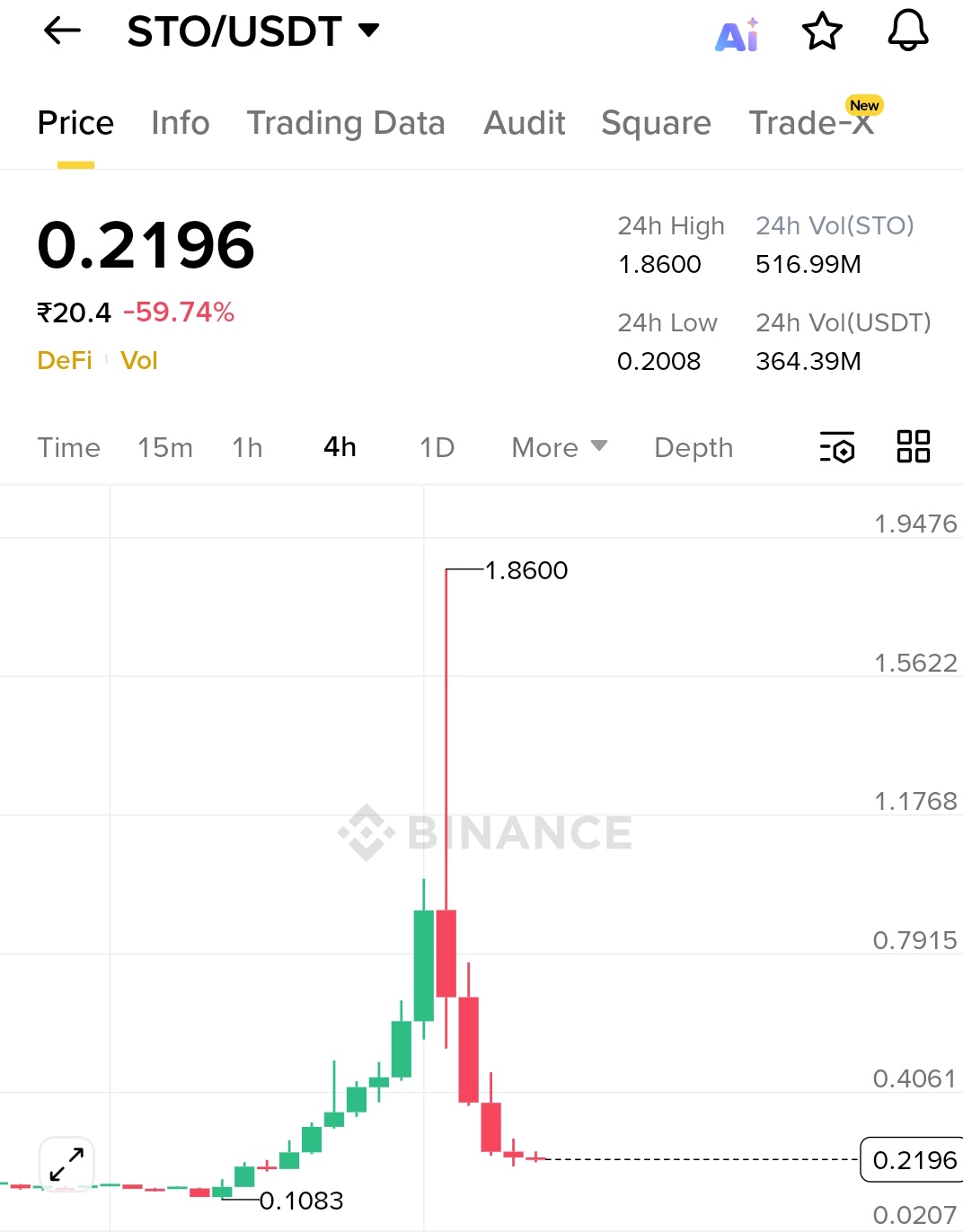This screenshot has width=963, height=1232.
Task: Expand the chart to full screen
Action: pos(66,1165)
